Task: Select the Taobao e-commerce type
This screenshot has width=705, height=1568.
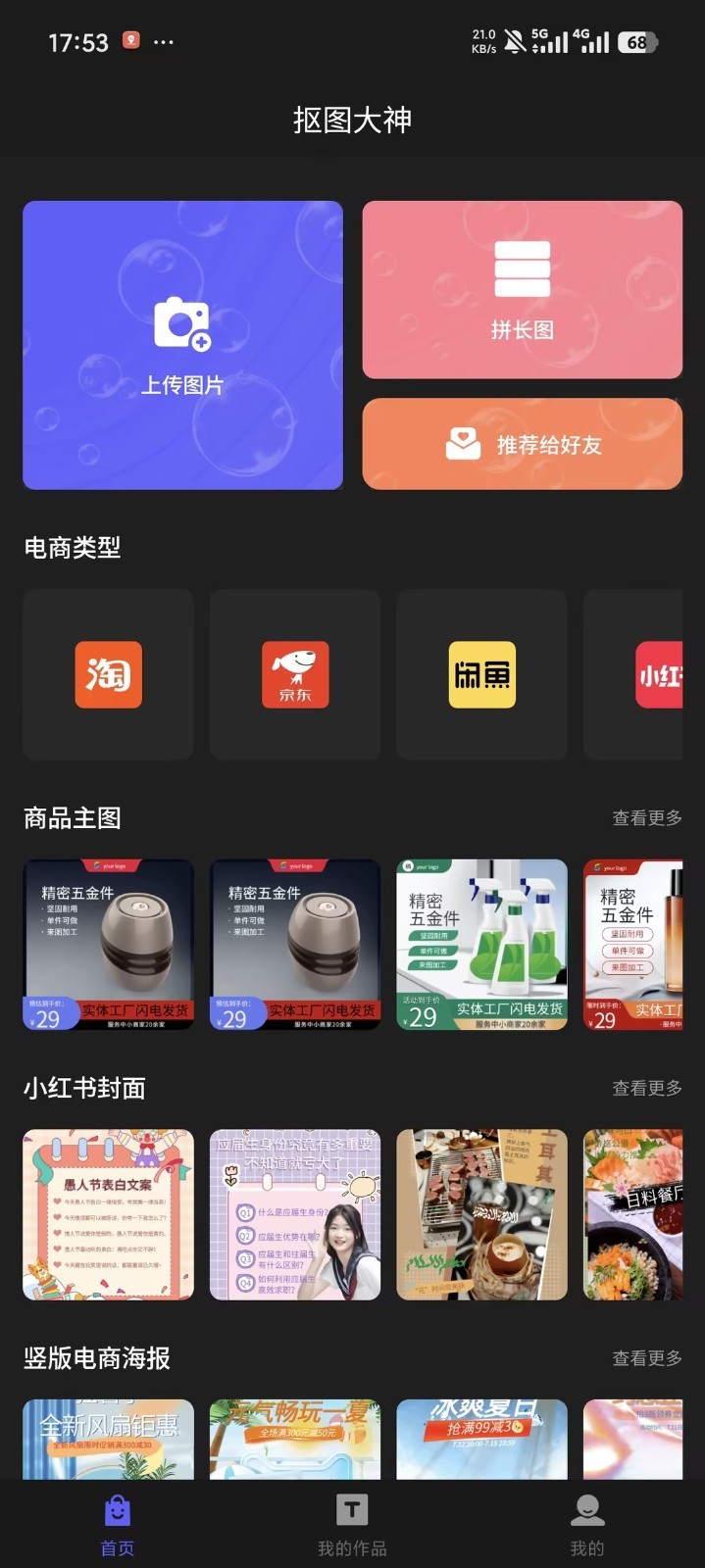Action: [x=109, y=674]
